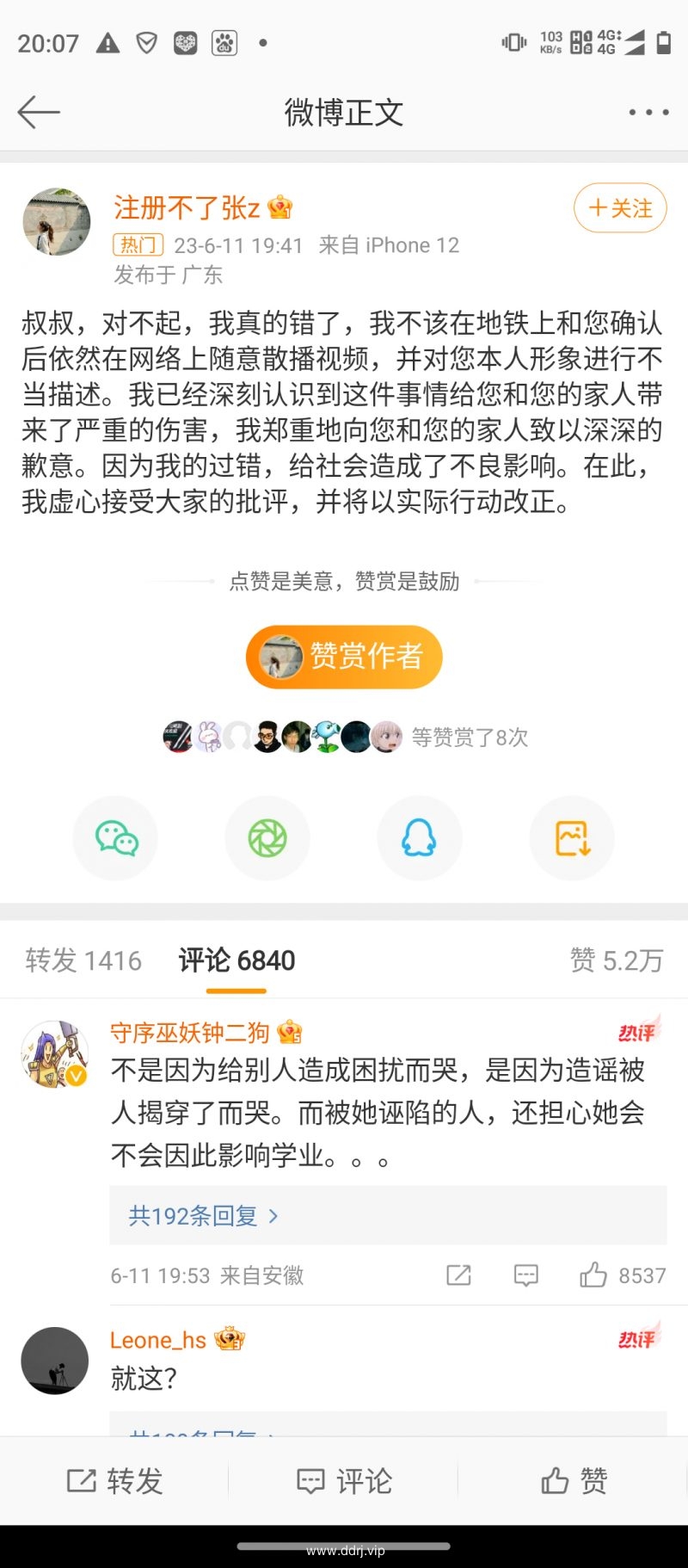
Task: Tap the 赞赏作者 reward button
Action: 344,657
